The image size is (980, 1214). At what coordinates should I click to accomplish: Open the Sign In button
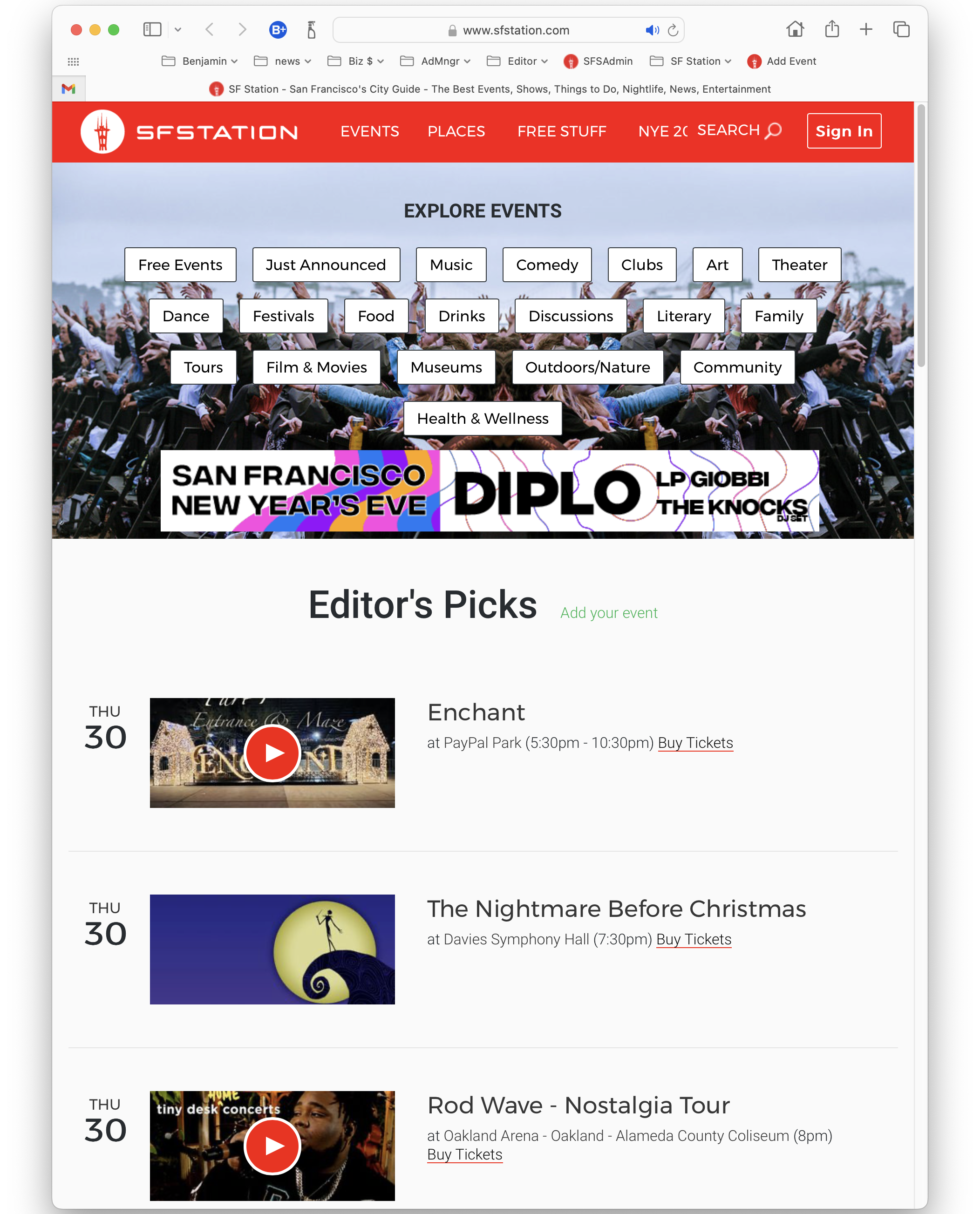coord(844,131)
